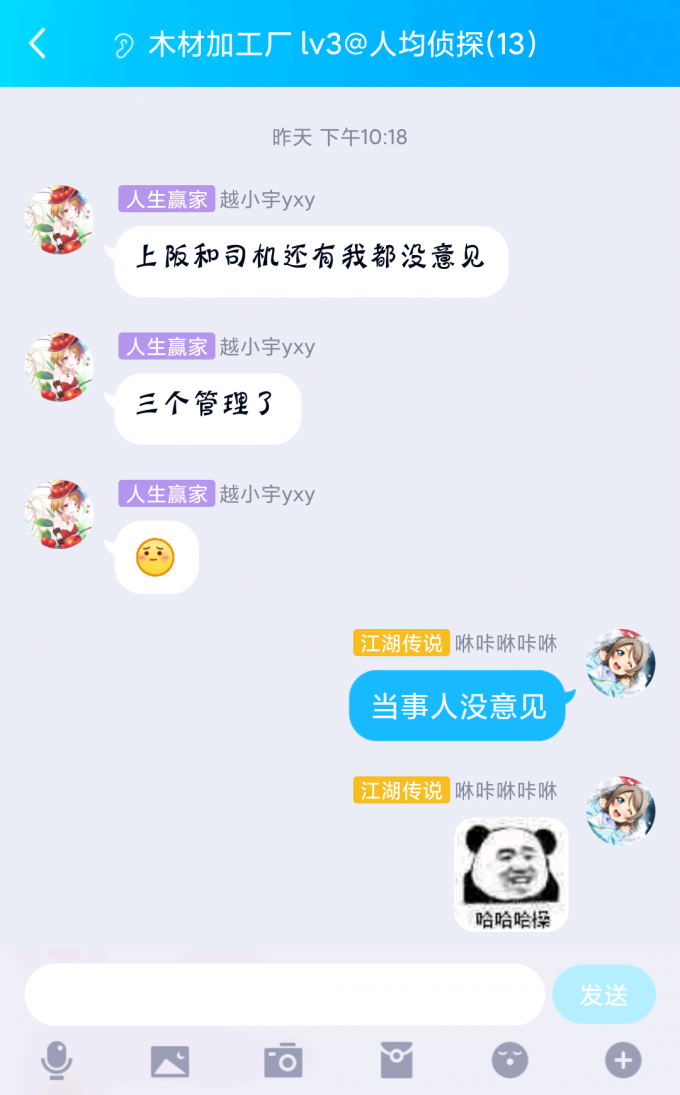Open the image gallery picker
This screenshot has width=680, height=1095.
pyautogui.click(x=169, y=1059)
